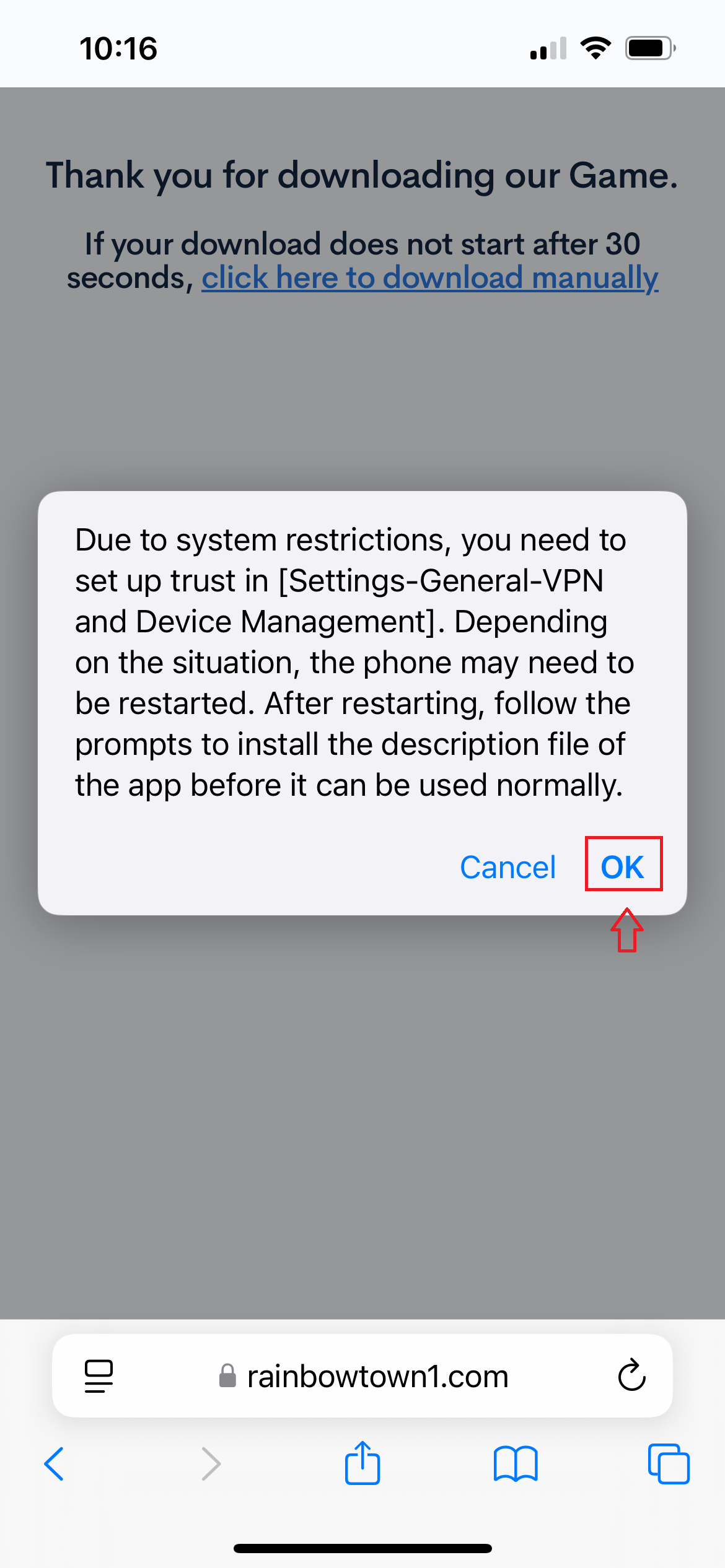Viewport: 725px width, 1568px height.
Task: Show all open tabs
Action: (x=669, y=1464)
